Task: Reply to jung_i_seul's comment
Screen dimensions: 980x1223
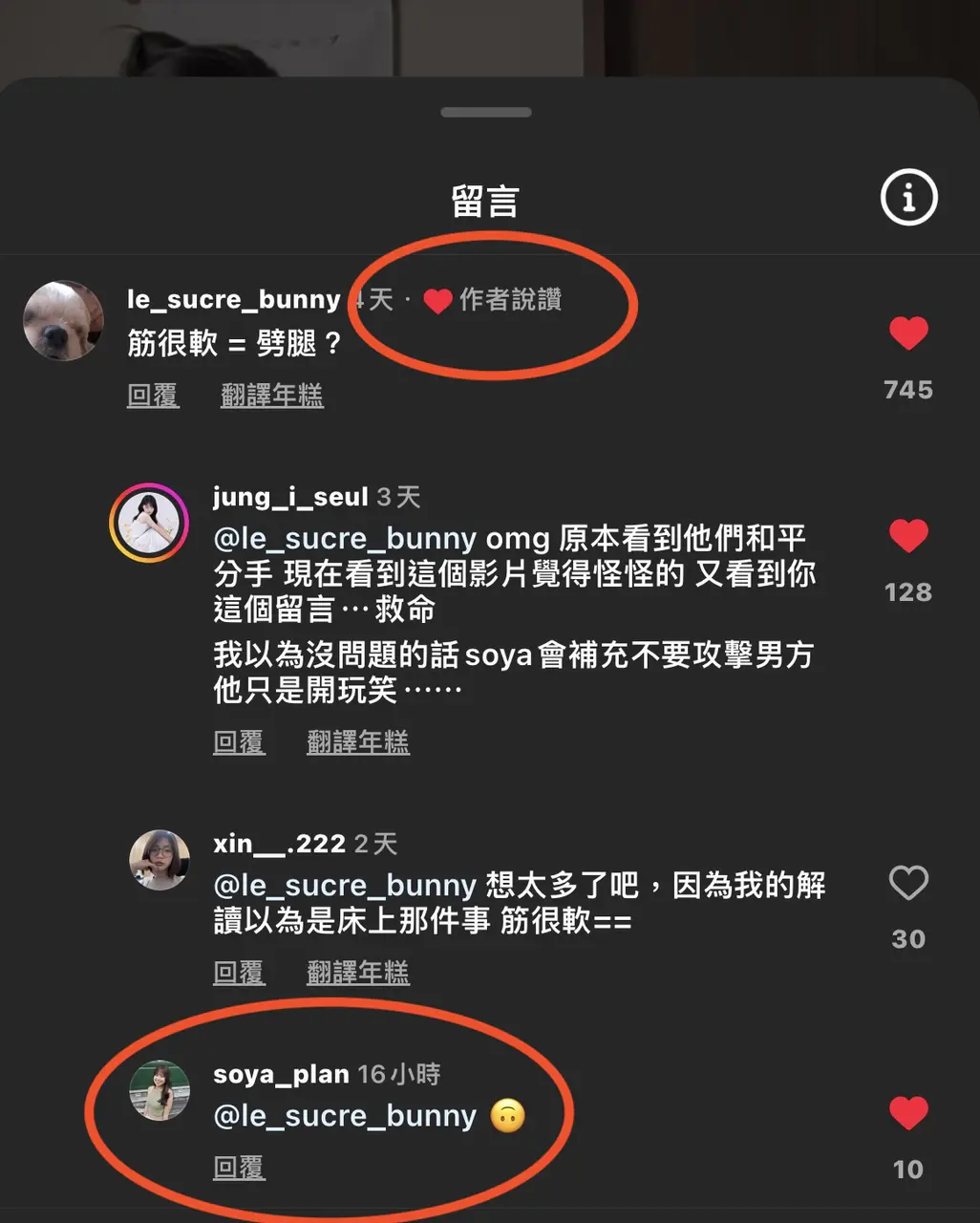Action: [239, 741]
